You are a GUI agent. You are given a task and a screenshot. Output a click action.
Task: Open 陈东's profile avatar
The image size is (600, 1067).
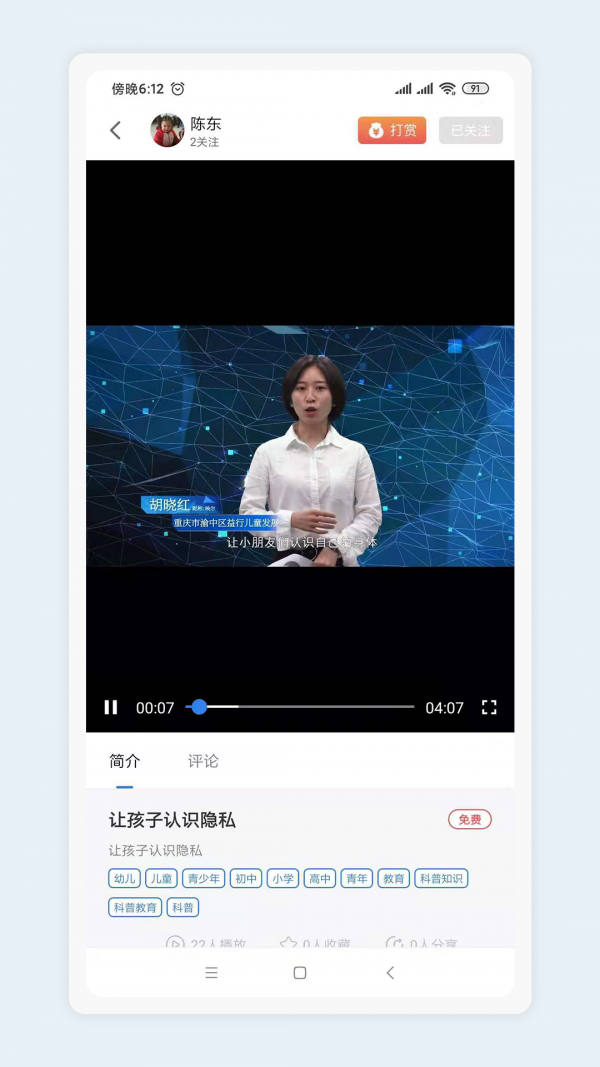(x=167, y=130)
